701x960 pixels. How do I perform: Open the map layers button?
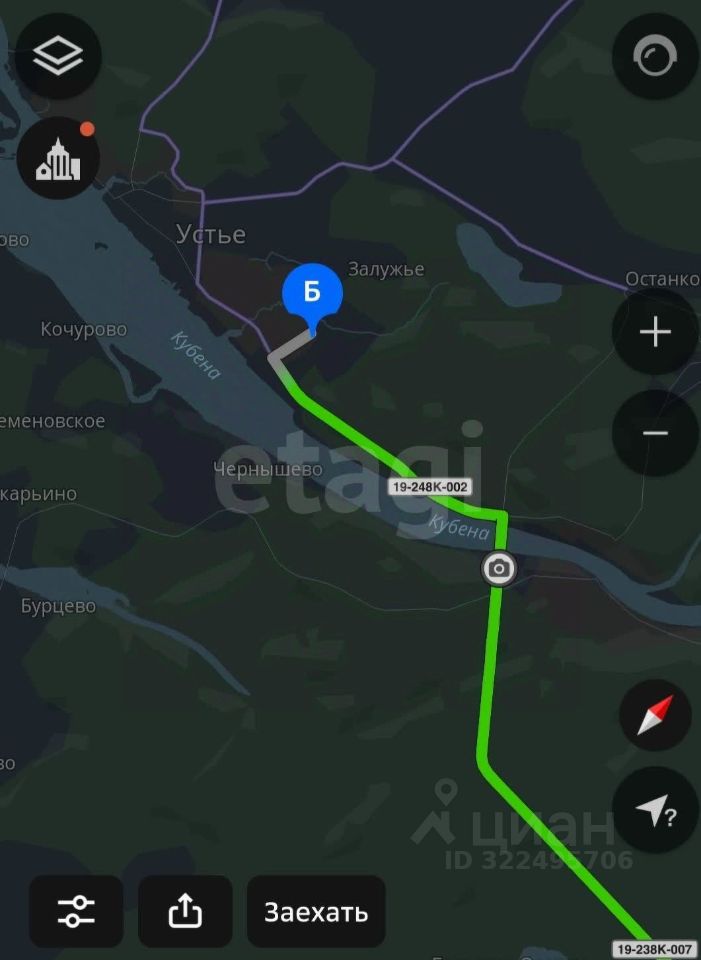(x=58, y=56)
